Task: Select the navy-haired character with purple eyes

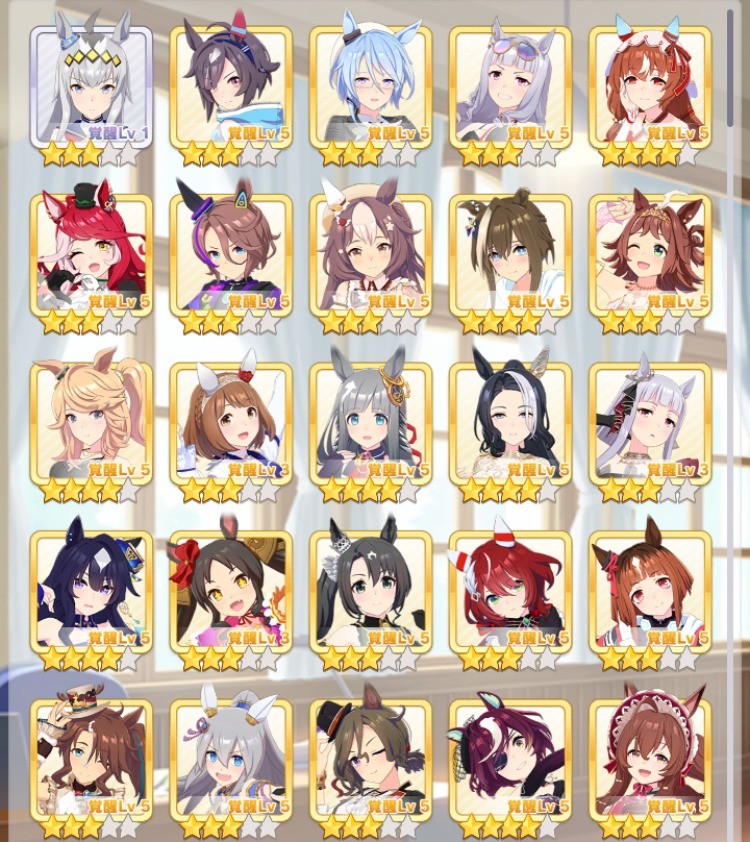Action: click(x=91, y=591)
